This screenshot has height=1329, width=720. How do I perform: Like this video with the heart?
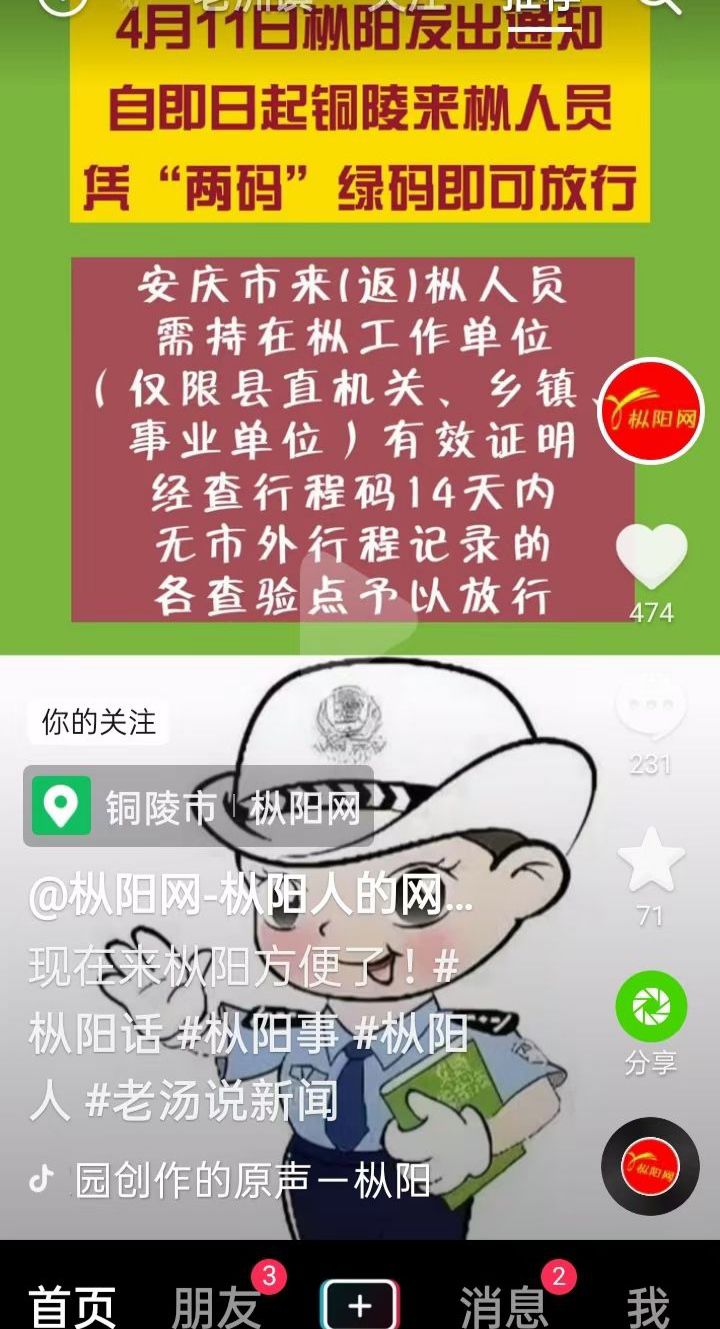651,556
